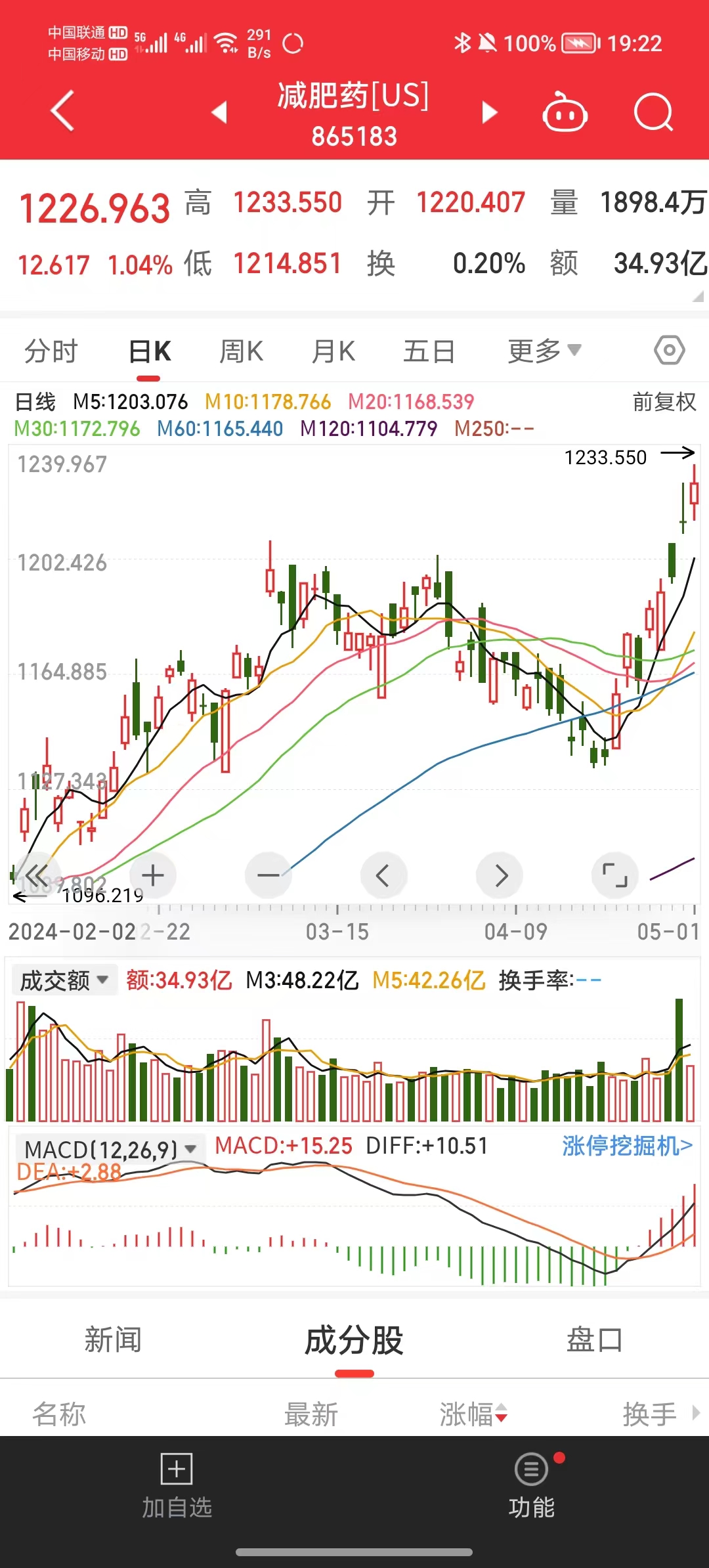Zoom out the K-line chart with minus
Screen dimensions: 709x1568
tap(268, 875)
